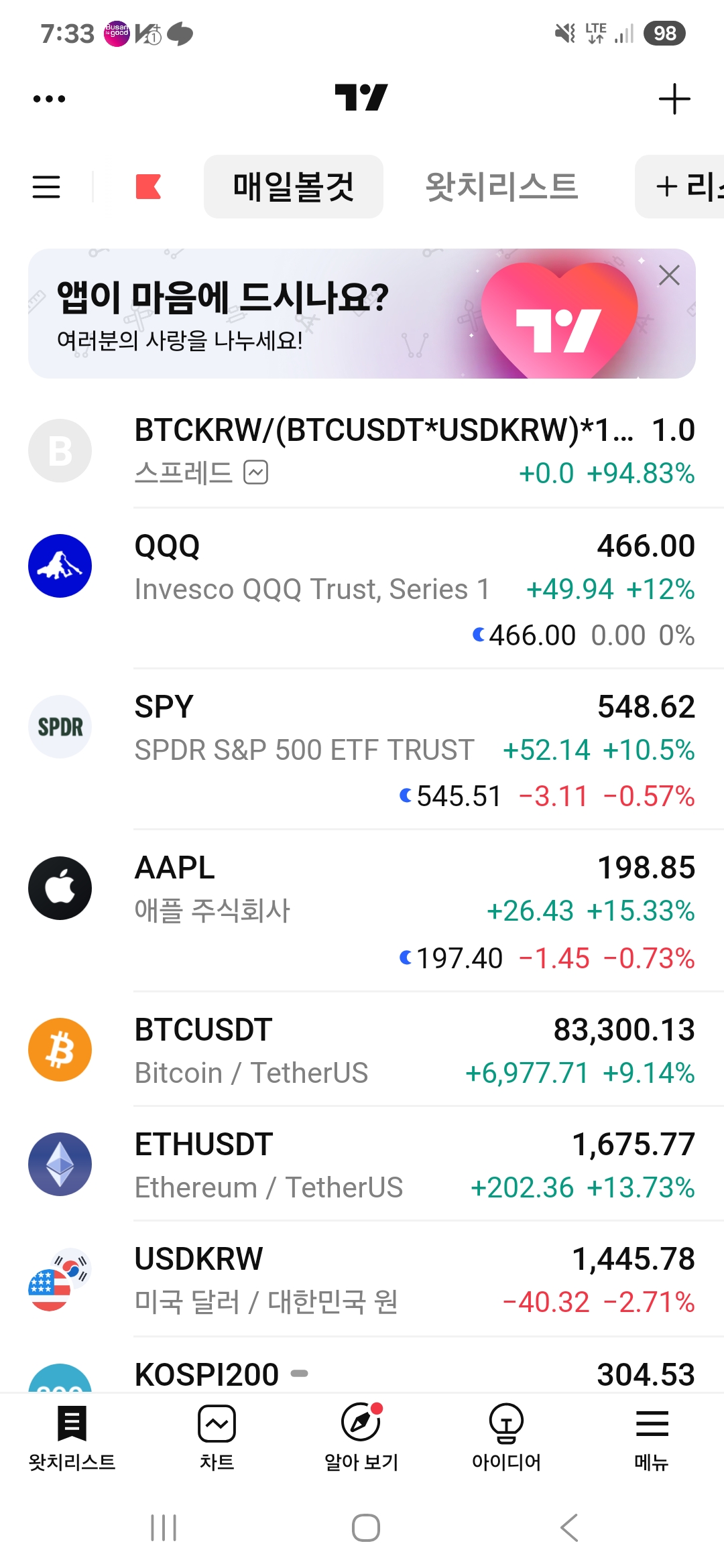Open the three-dot overflow menu
The image size is (724, 1568).
[49, 99]
